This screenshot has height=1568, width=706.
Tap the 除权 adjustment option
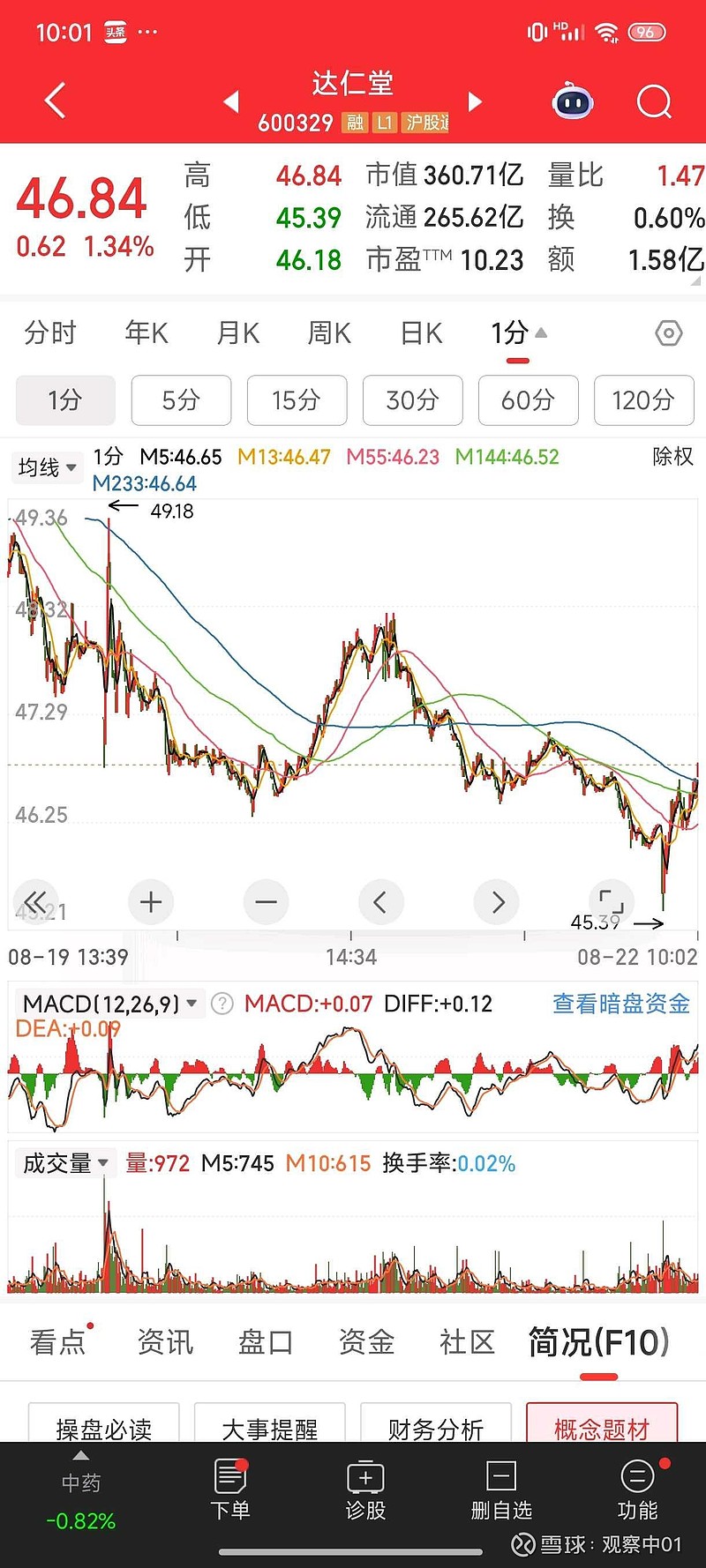click(x=672, y=457)
